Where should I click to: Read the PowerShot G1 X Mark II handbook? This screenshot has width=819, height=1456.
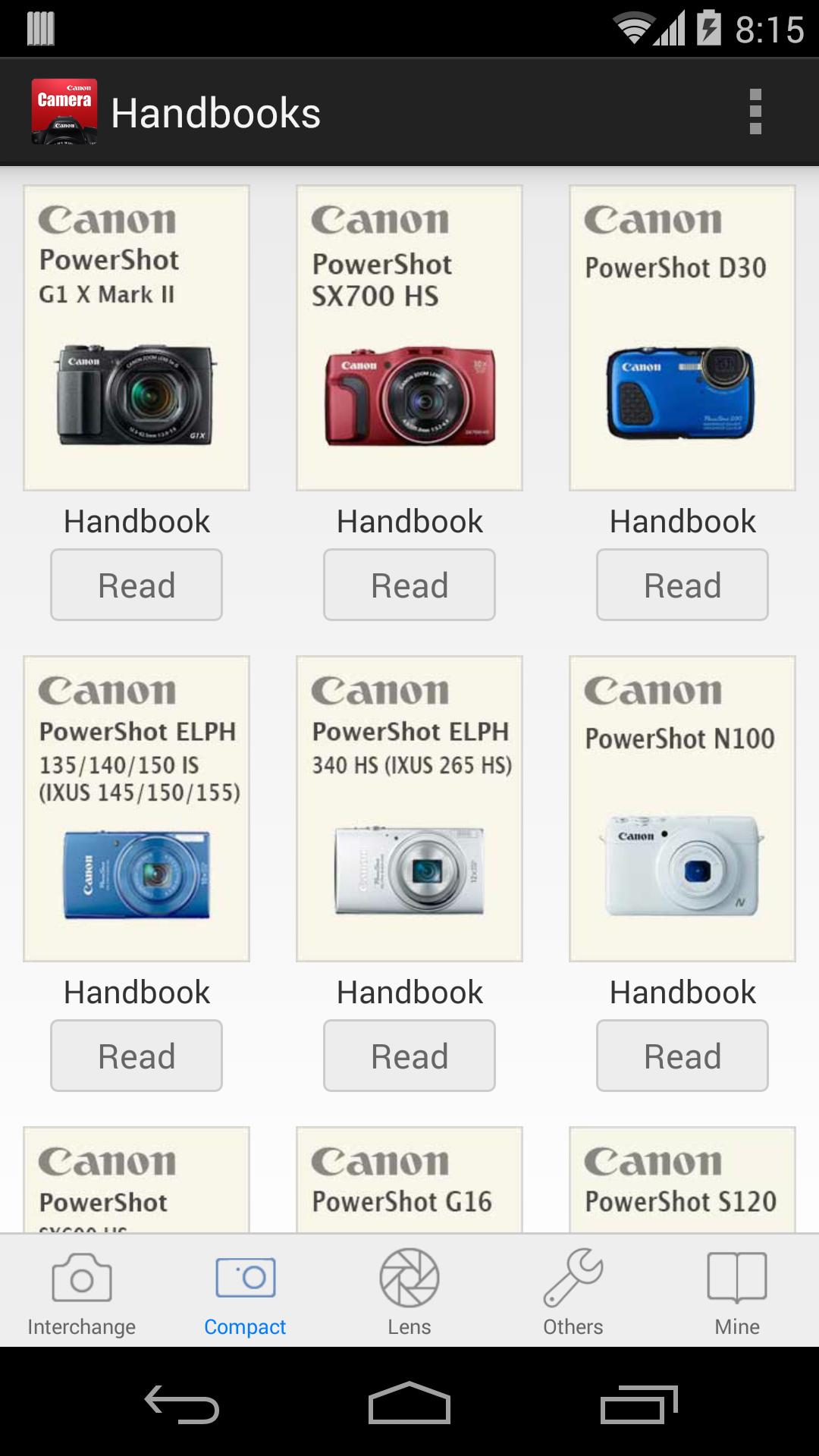(x=136, y=584)
